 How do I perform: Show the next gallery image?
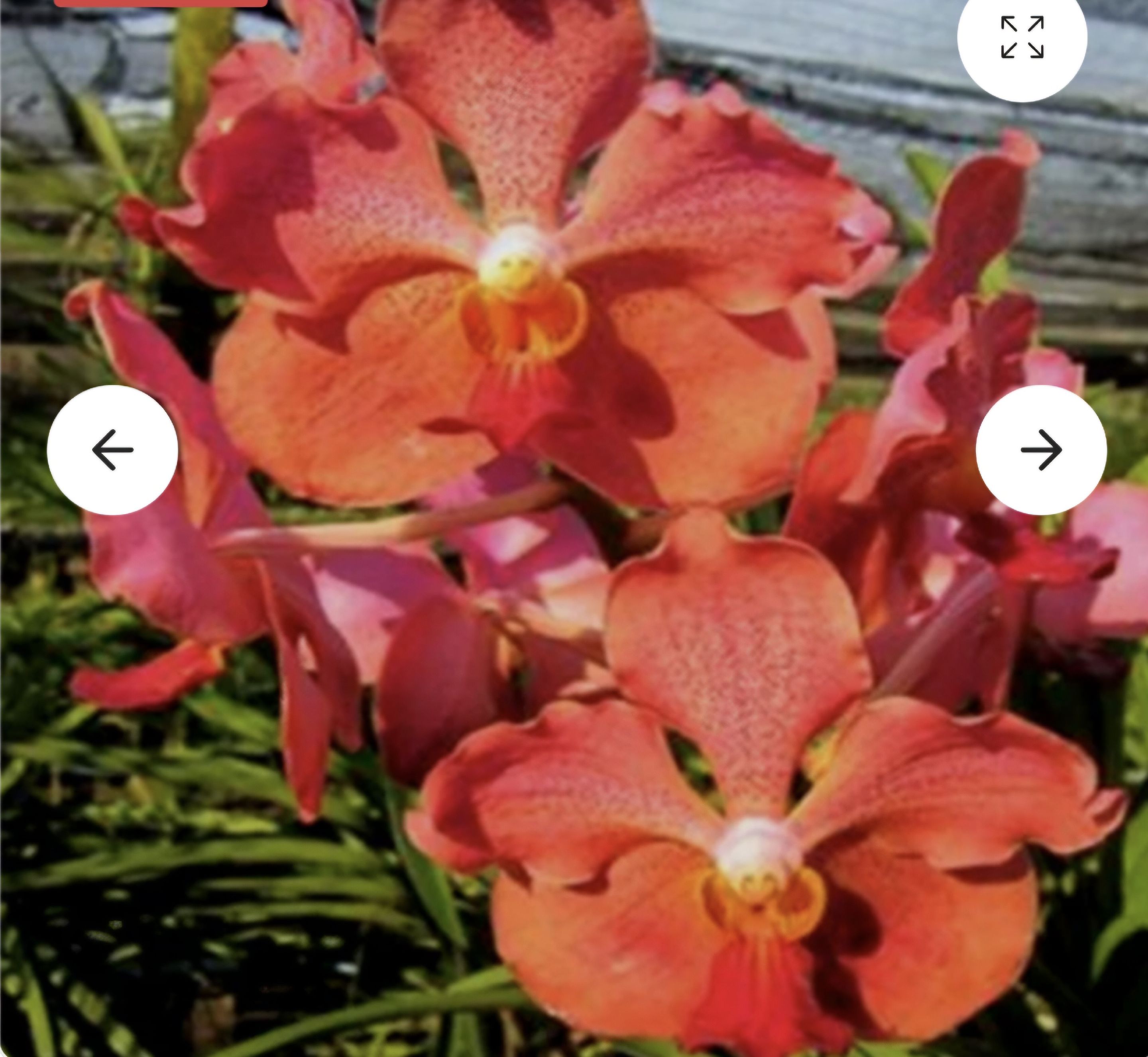click(x=1041, y=450)
